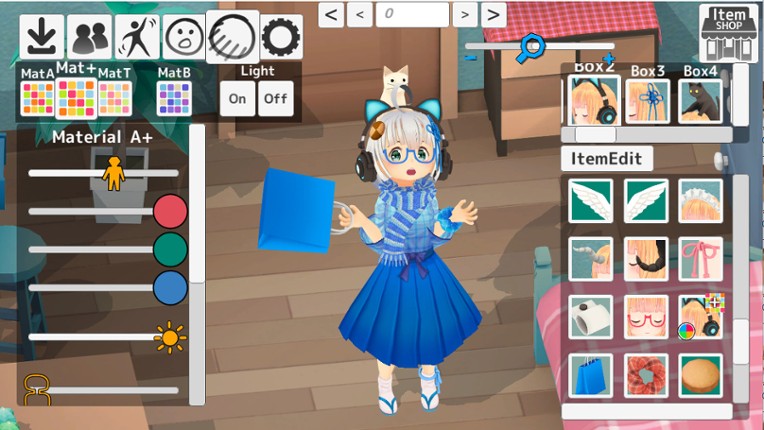Choose the red glasses item
The width and height of the screenshot is (764, 430).
[646, 317]
